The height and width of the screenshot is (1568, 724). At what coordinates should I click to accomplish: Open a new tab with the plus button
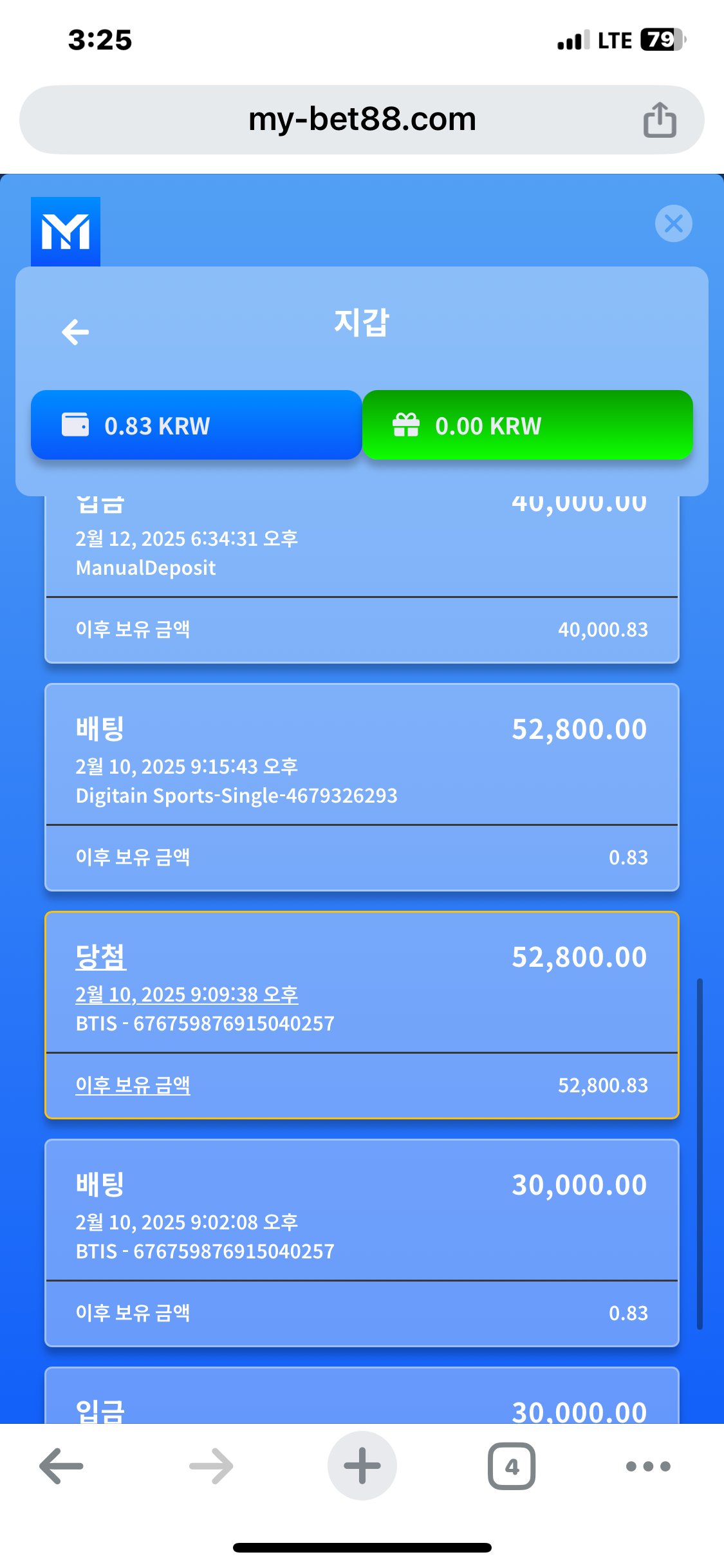click(x=362, y=1466)
